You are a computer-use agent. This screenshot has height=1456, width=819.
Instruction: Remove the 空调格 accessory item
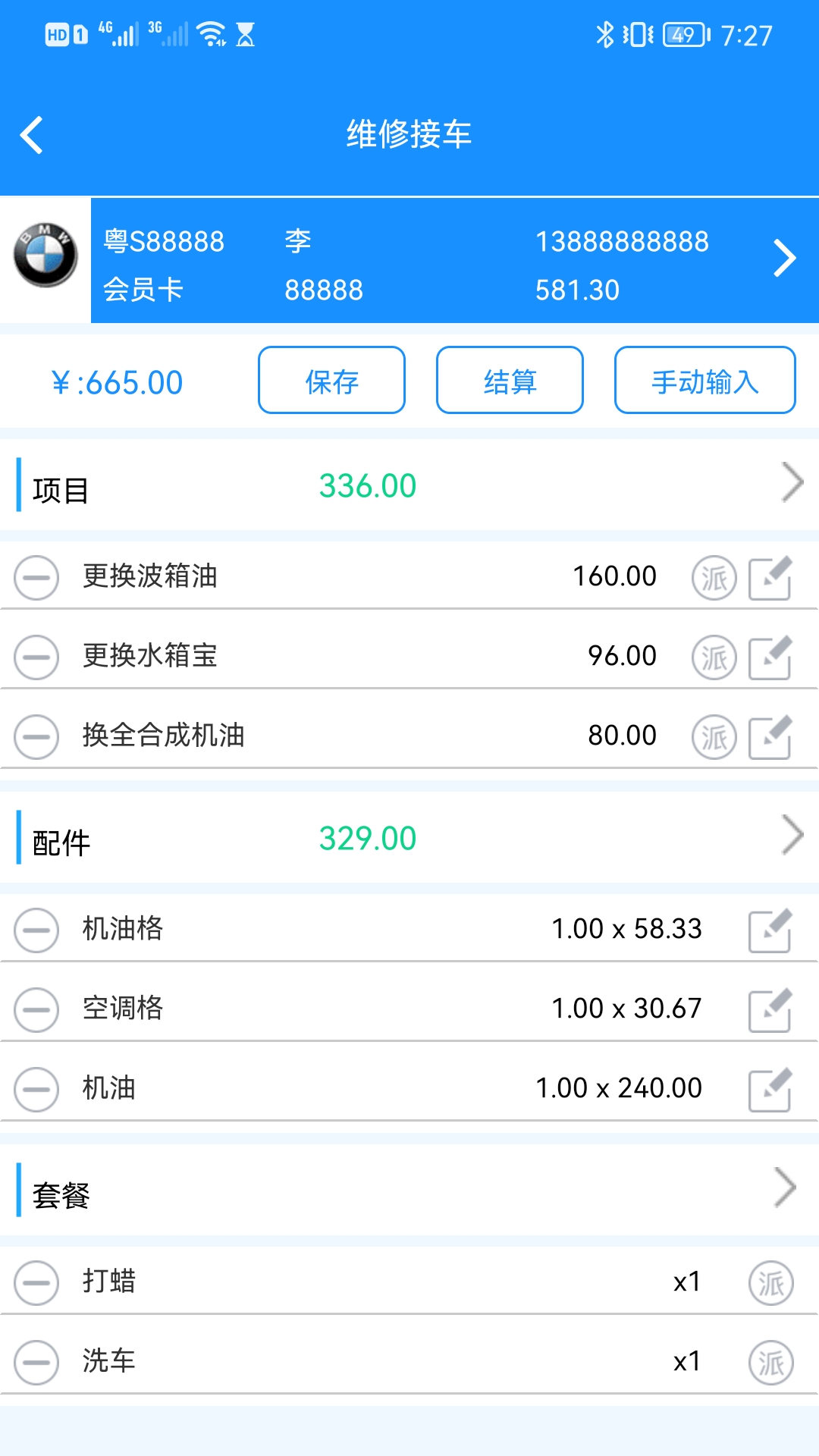[36, 1009]
